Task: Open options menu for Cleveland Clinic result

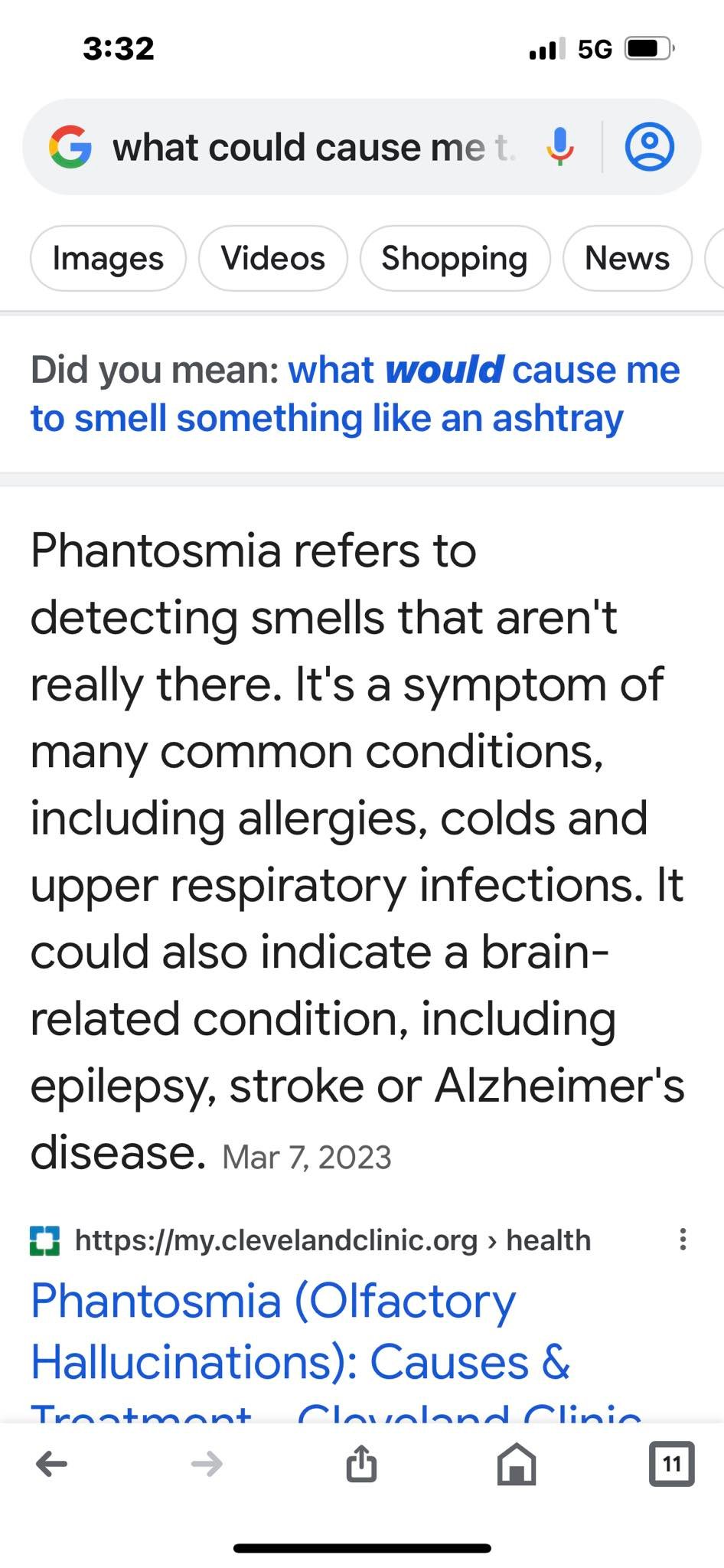Action: point(683,1240)
